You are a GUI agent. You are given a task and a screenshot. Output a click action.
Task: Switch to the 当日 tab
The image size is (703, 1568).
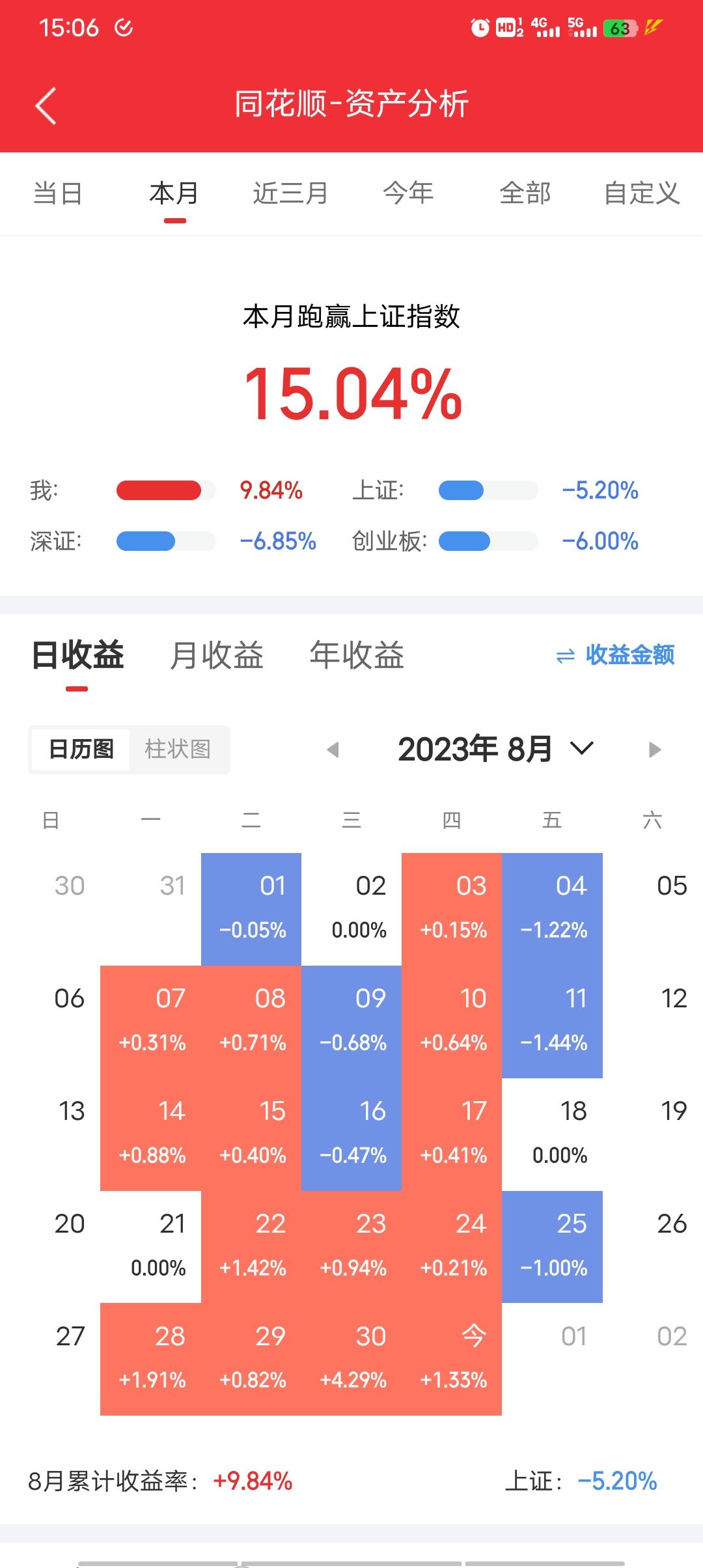[x=58, y=193]
